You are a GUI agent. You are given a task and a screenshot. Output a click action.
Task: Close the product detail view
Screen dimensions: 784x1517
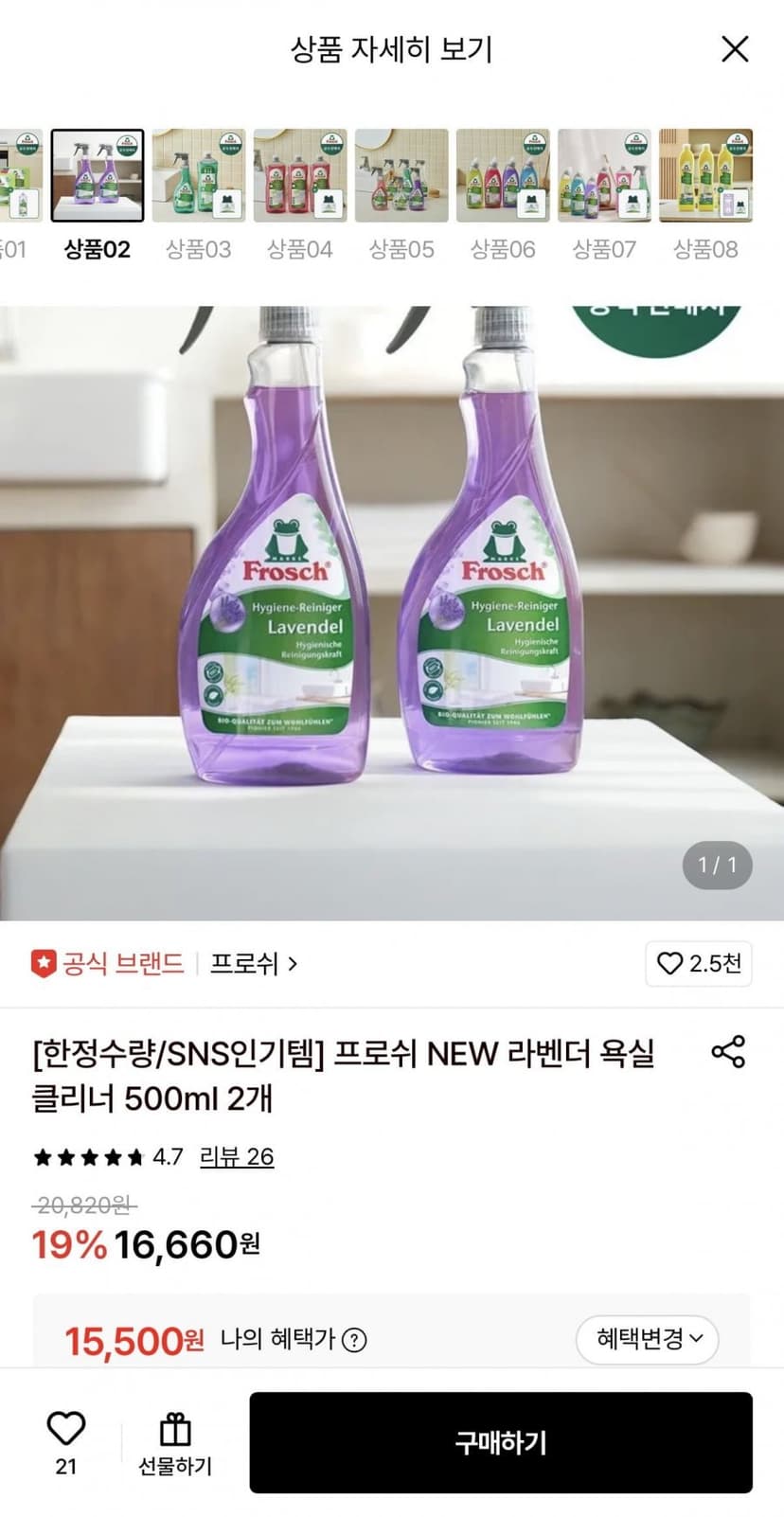(735, 49)
